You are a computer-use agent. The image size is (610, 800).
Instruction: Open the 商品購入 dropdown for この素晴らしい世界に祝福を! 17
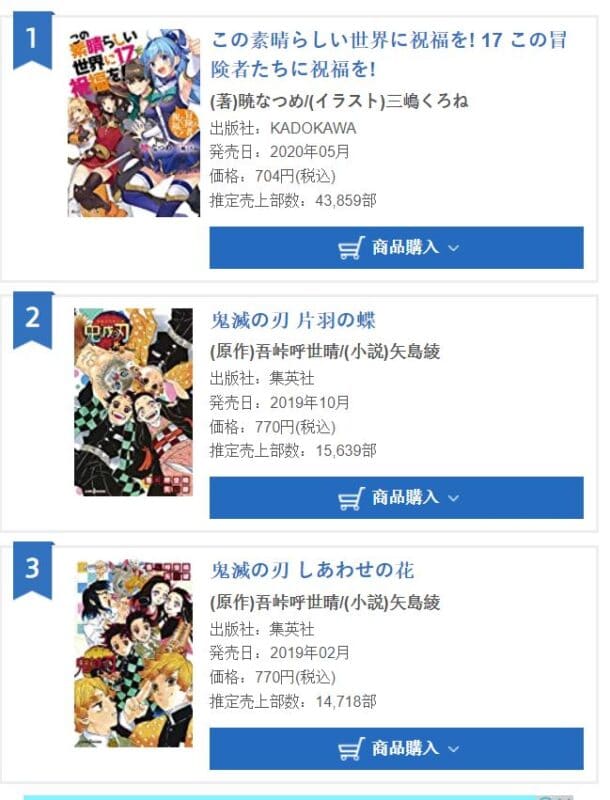396,248
